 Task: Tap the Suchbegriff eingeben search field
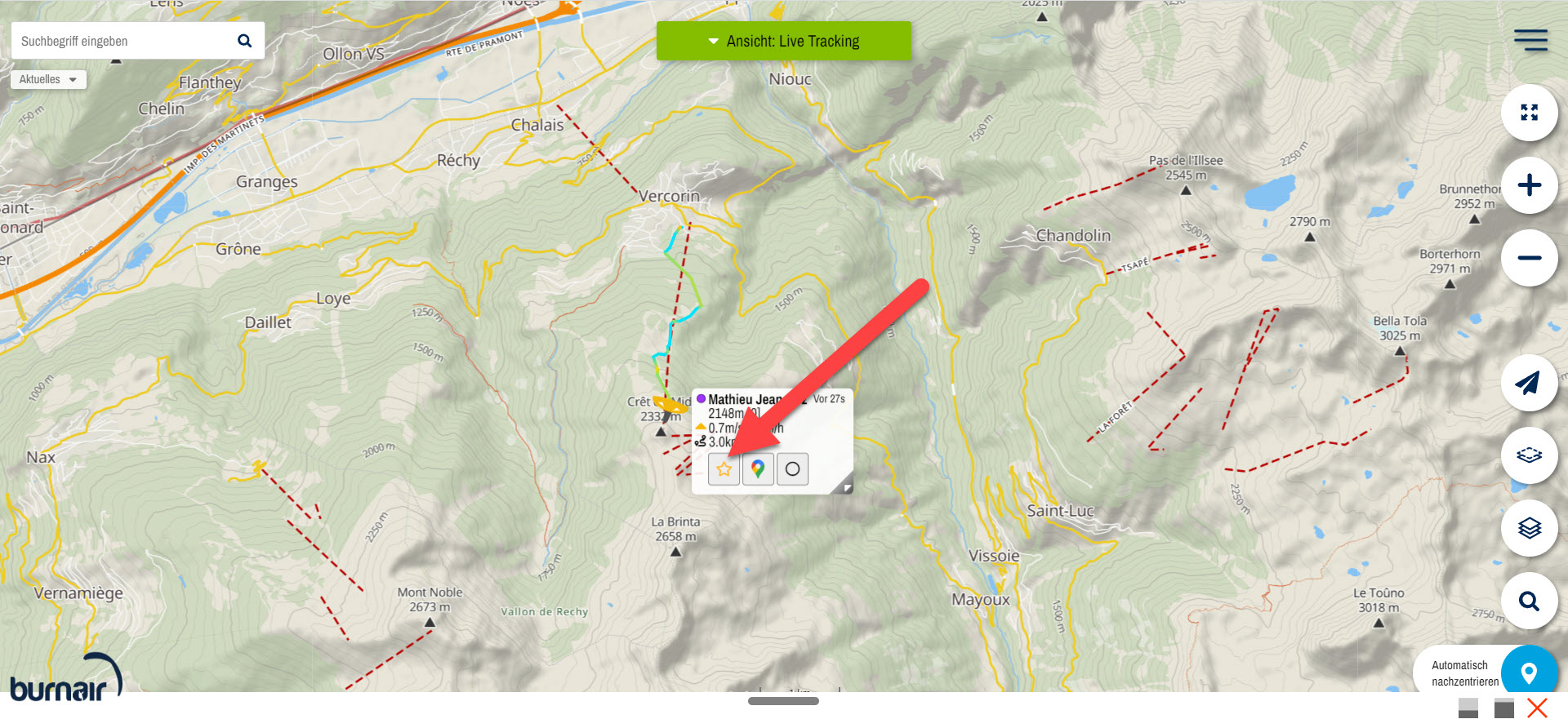point(122,41)
